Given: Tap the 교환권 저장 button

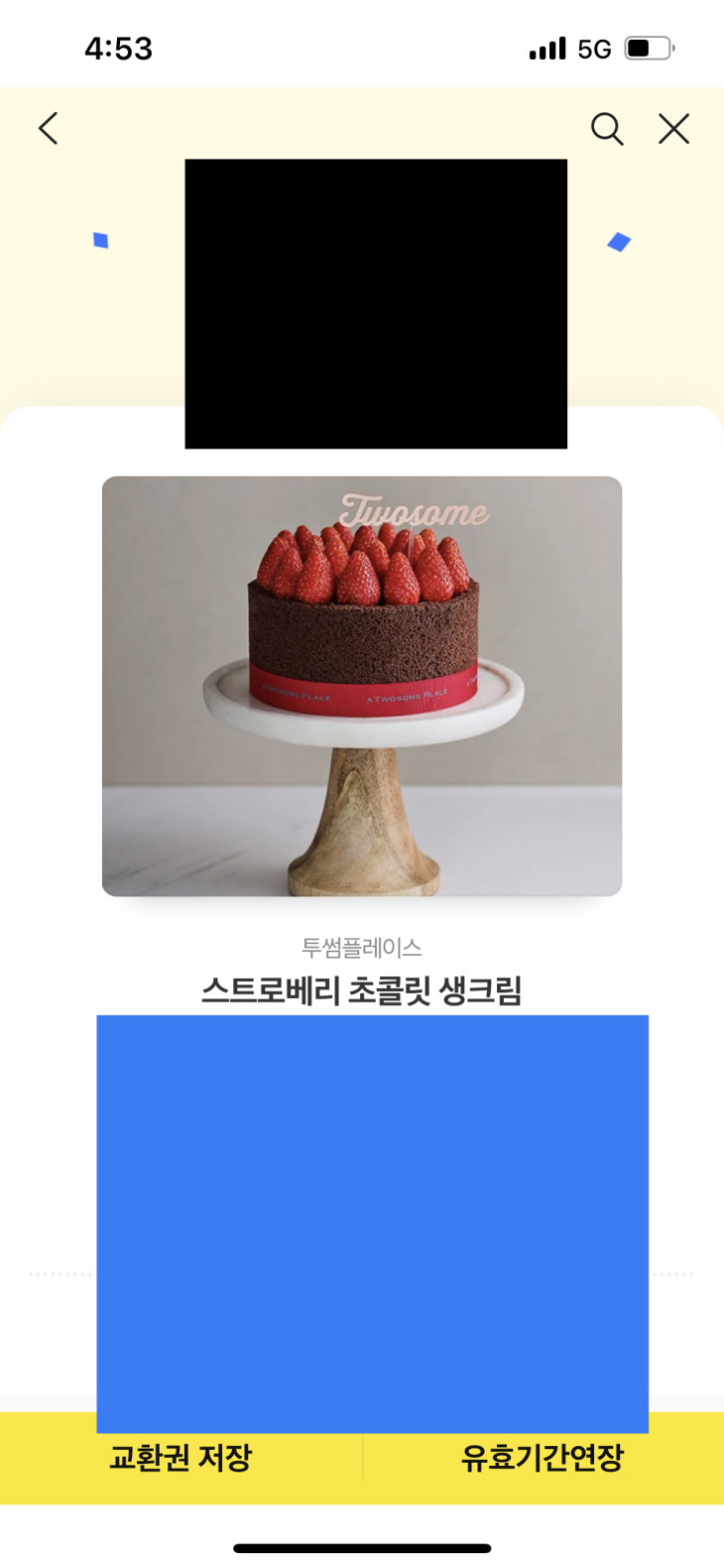Looking at the screenshot, I should pyautogui.click(x=181, y=1458).
